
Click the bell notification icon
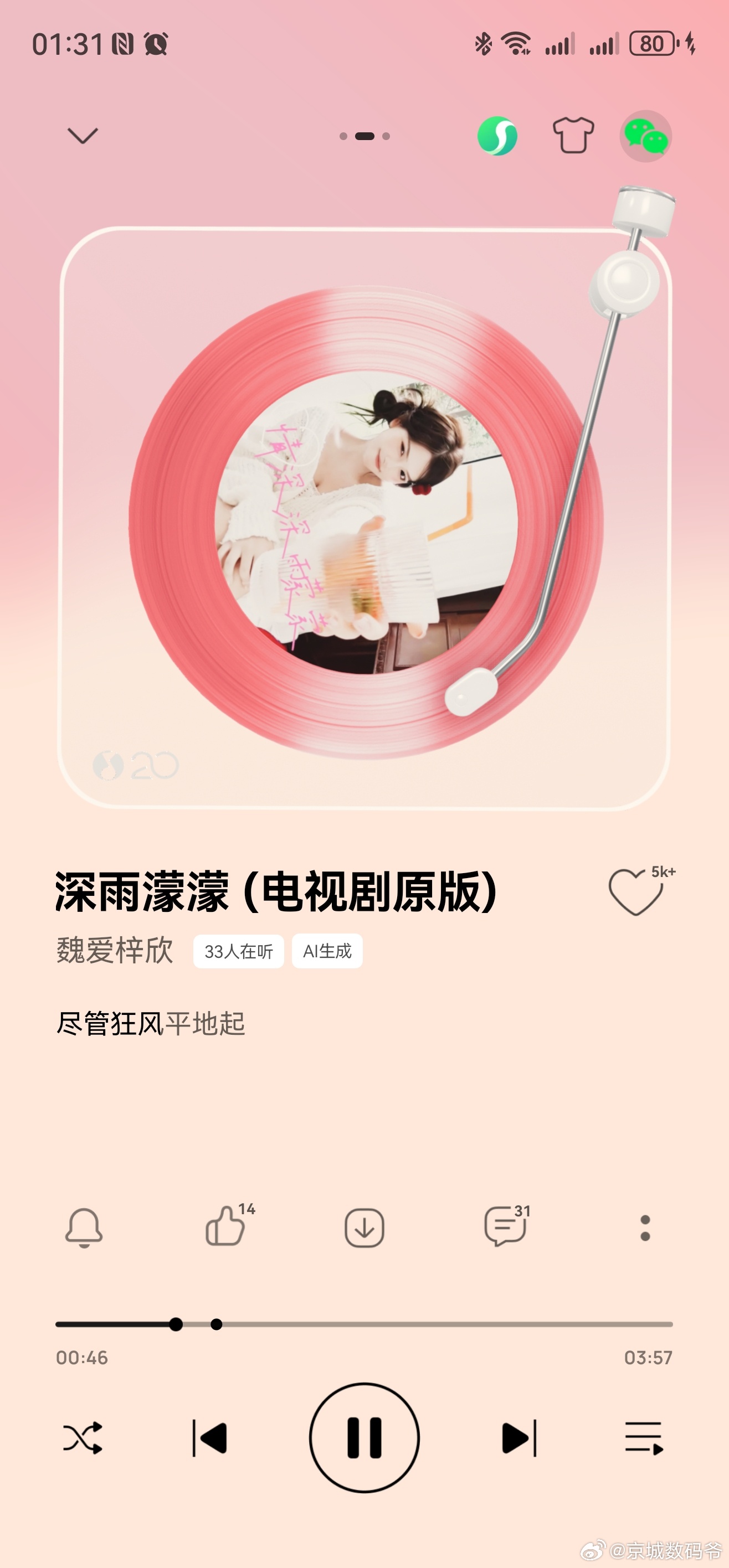pos(84,1227)
